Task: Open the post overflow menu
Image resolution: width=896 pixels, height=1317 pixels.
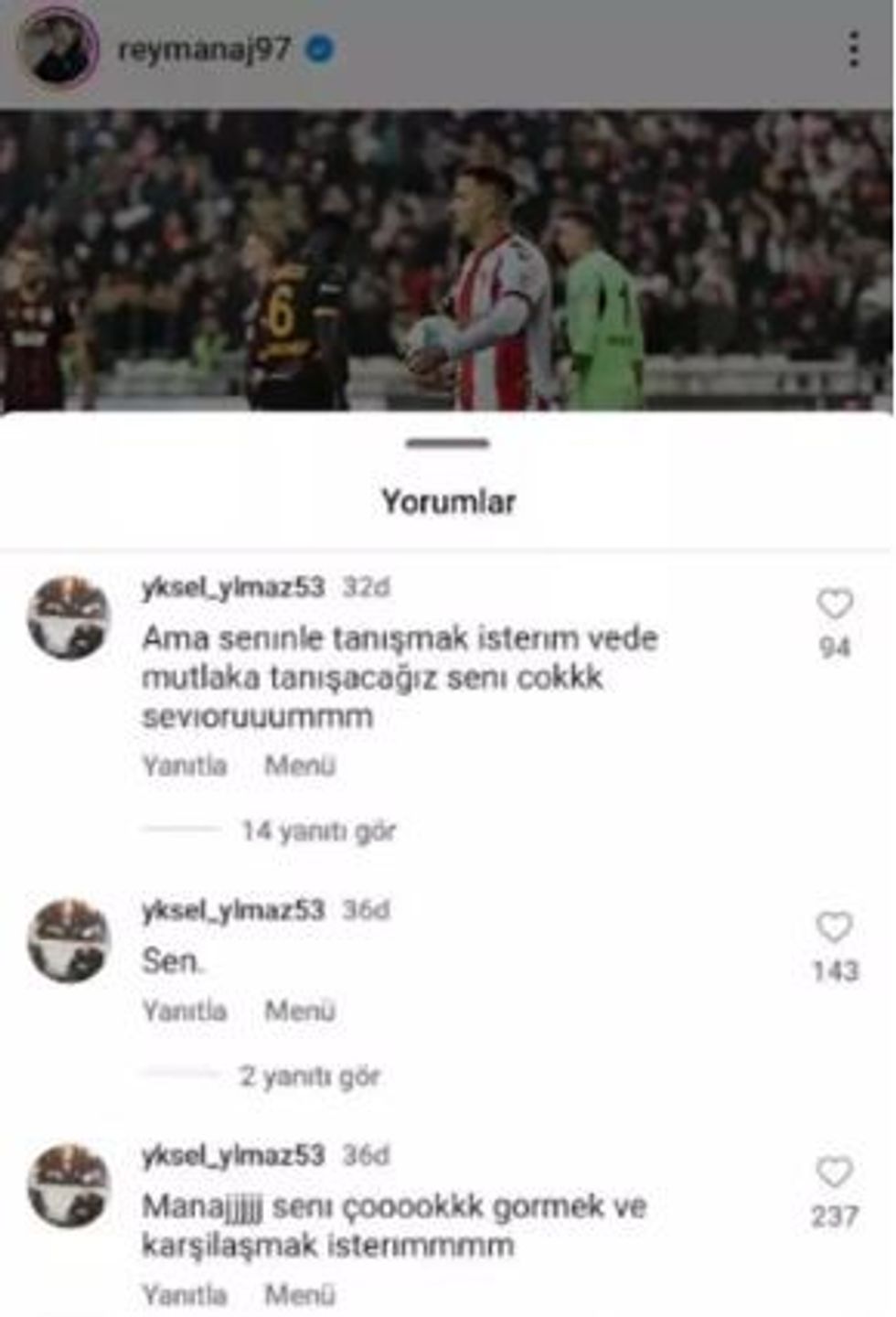Action: tap(853, 49)
